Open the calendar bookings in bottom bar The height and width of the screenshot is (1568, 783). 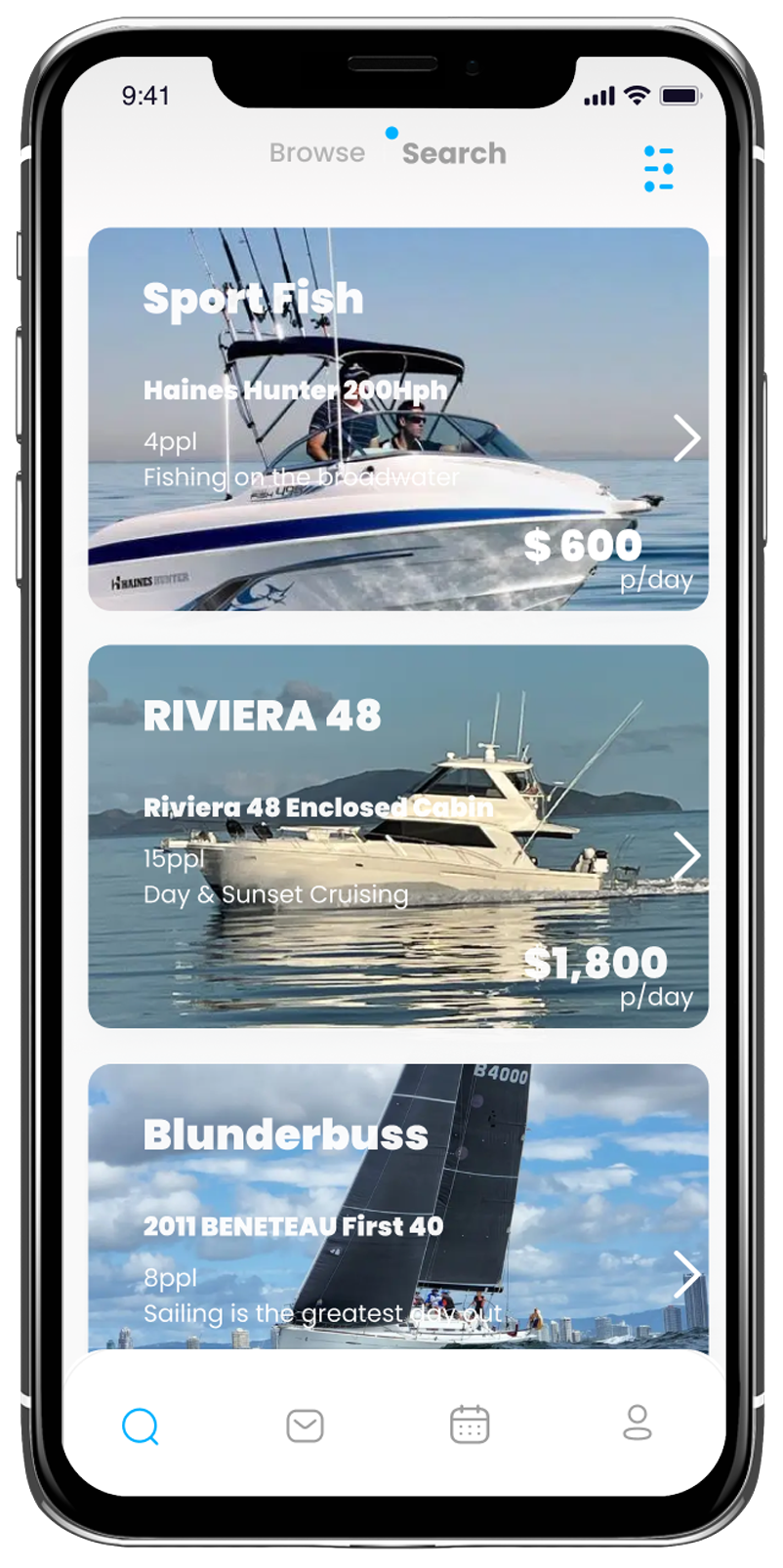[470, 1425]
